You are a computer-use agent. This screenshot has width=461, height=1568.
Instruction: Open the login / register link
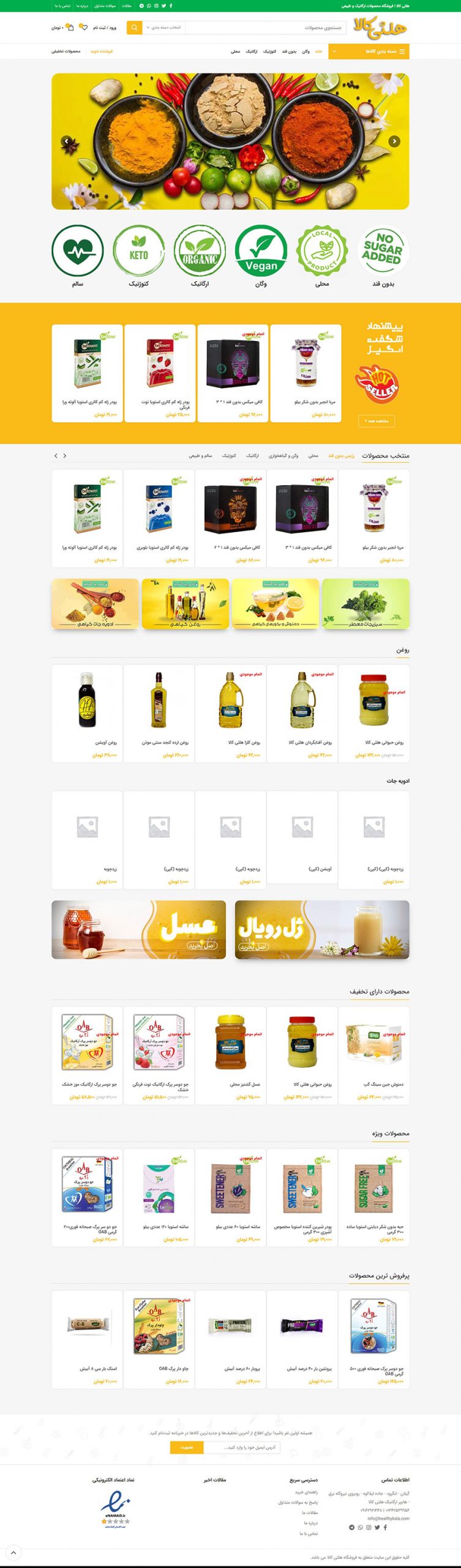pyautogui.click(x=105, y=28)
